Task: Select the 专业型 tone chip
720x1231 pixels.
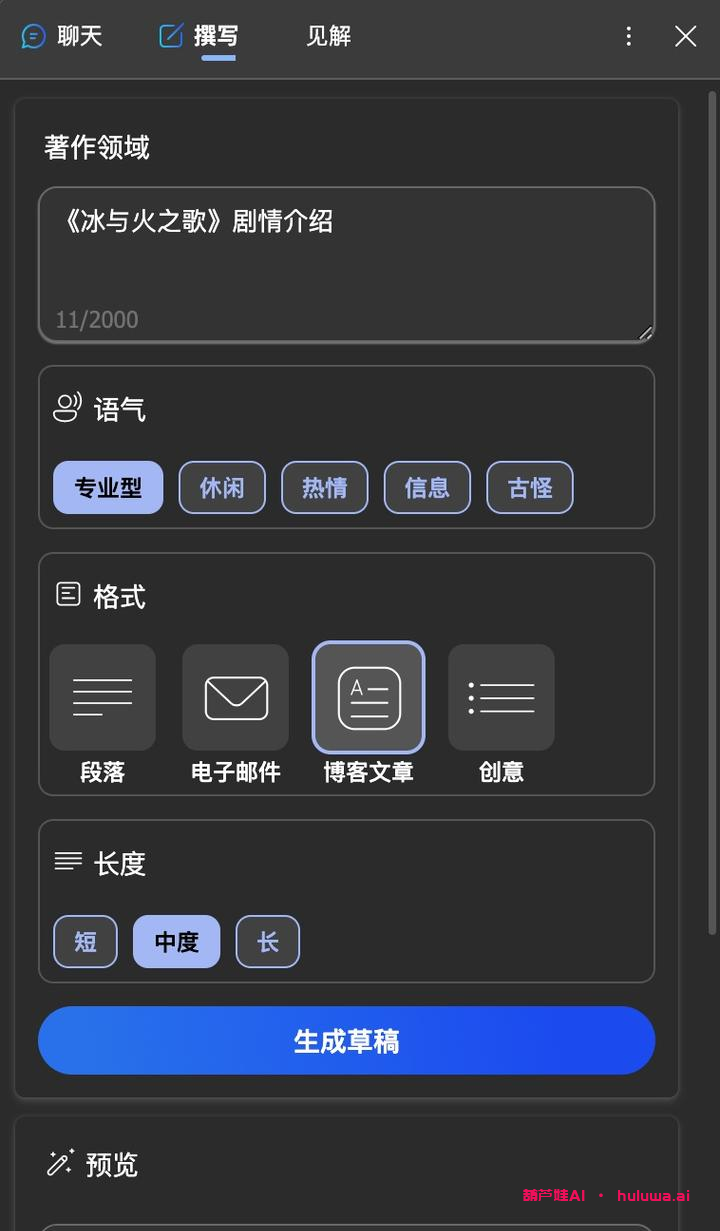Action: tap(108, 488)
